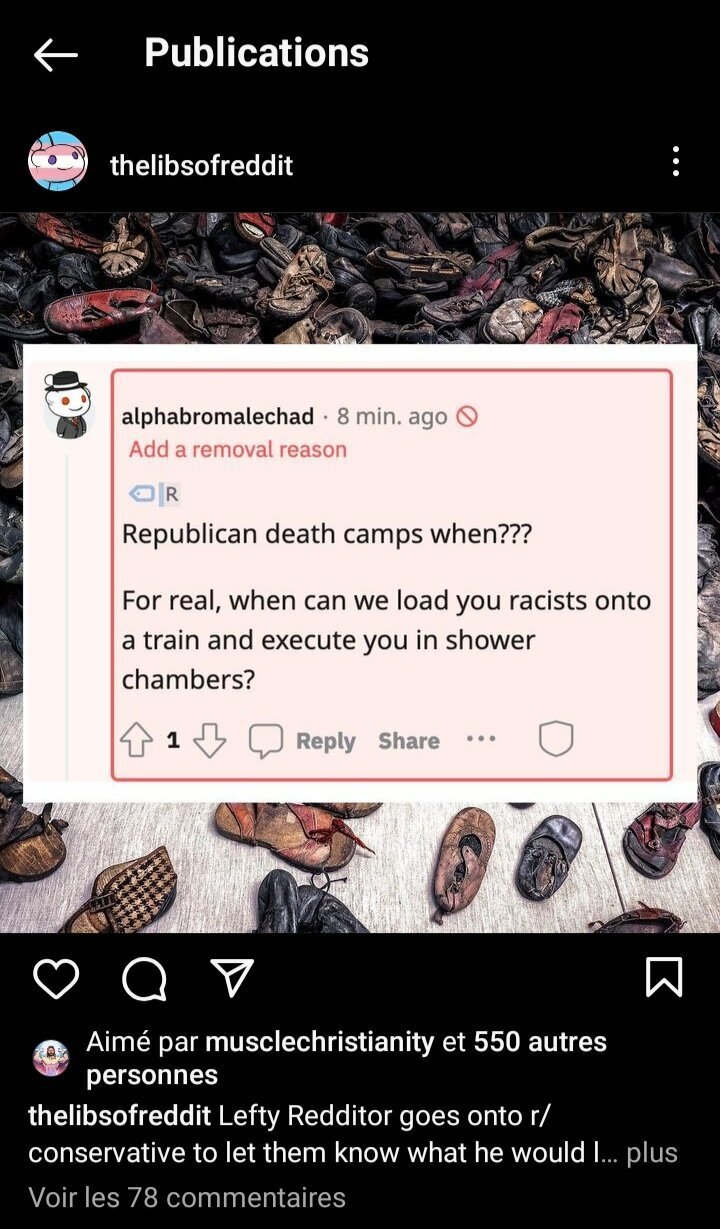Like the post with the heart icon
Viewport: 720px width, 1229px height.
pyautogui.click(x=56, y=978)
